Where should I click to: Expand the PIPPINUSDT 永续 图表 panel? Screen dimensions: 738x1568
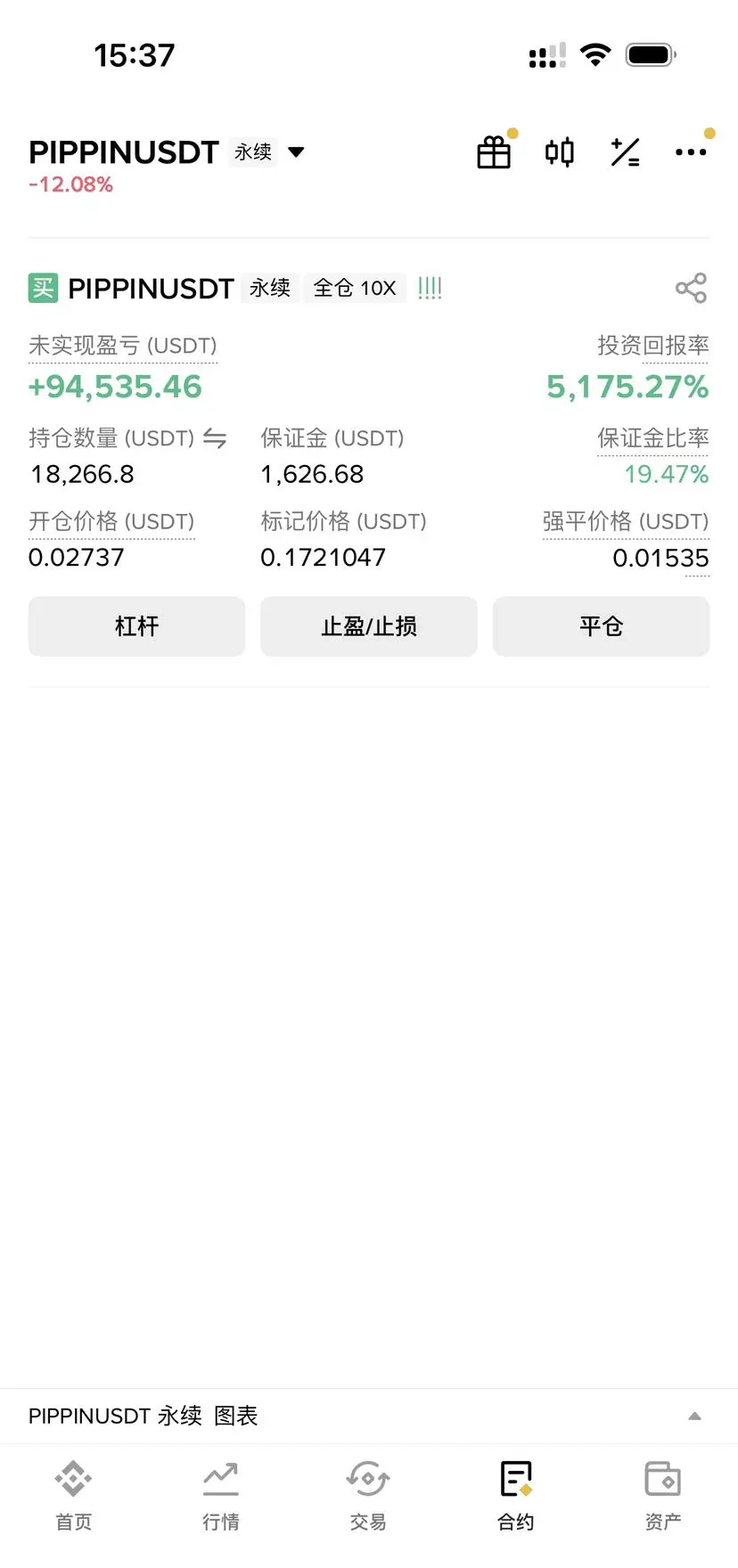694,1416
